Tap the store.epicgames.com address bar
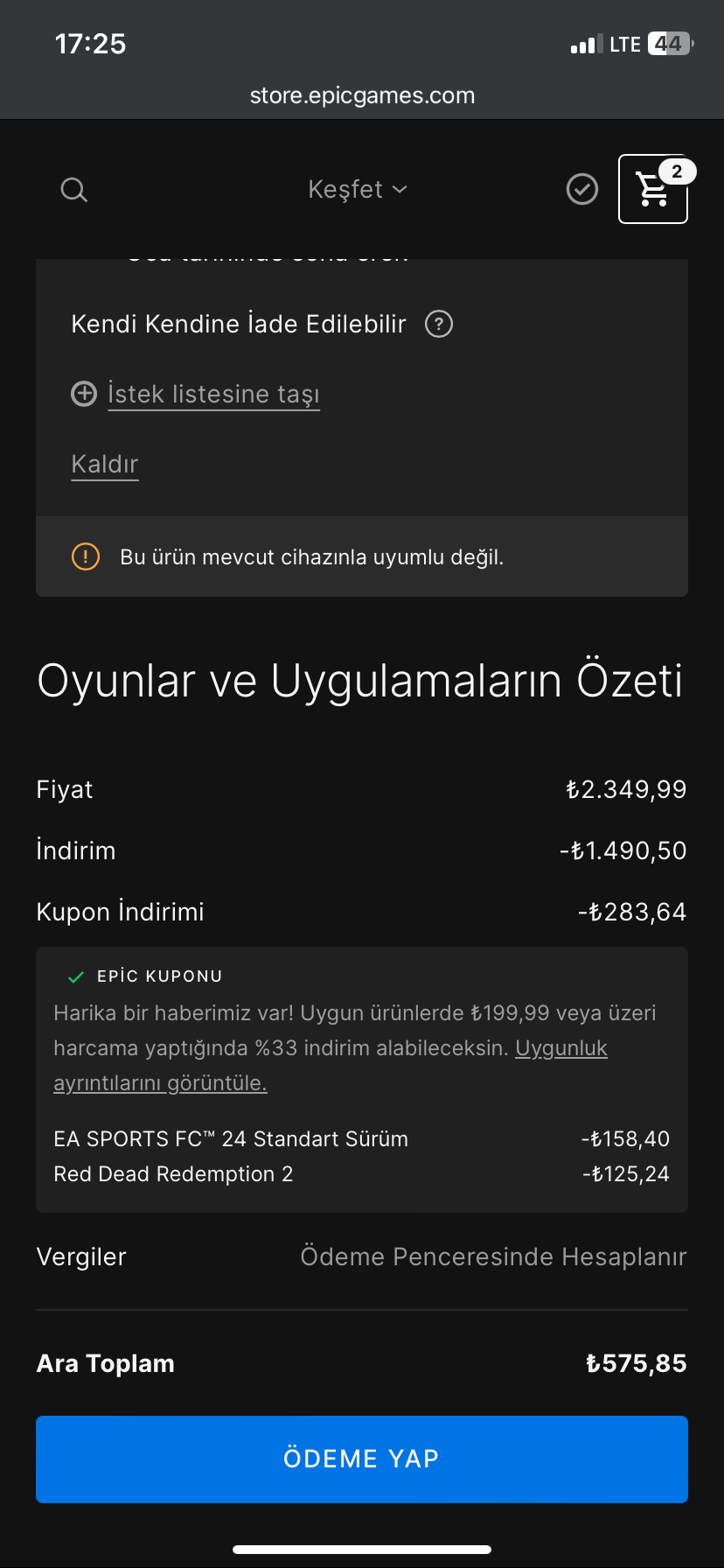 pyautogui.click(x=362, y=95)
